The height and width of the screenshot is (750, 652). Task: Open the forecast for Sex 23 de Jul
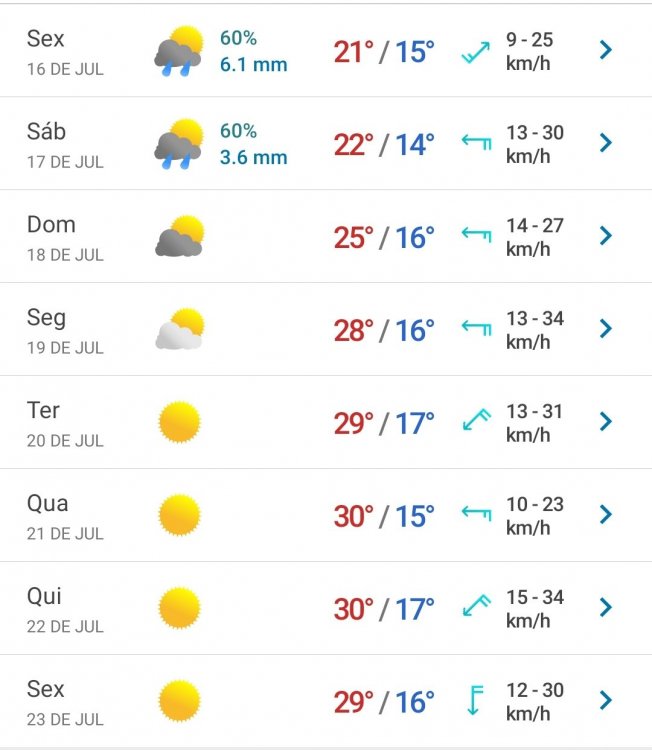[x=326, y=700]
